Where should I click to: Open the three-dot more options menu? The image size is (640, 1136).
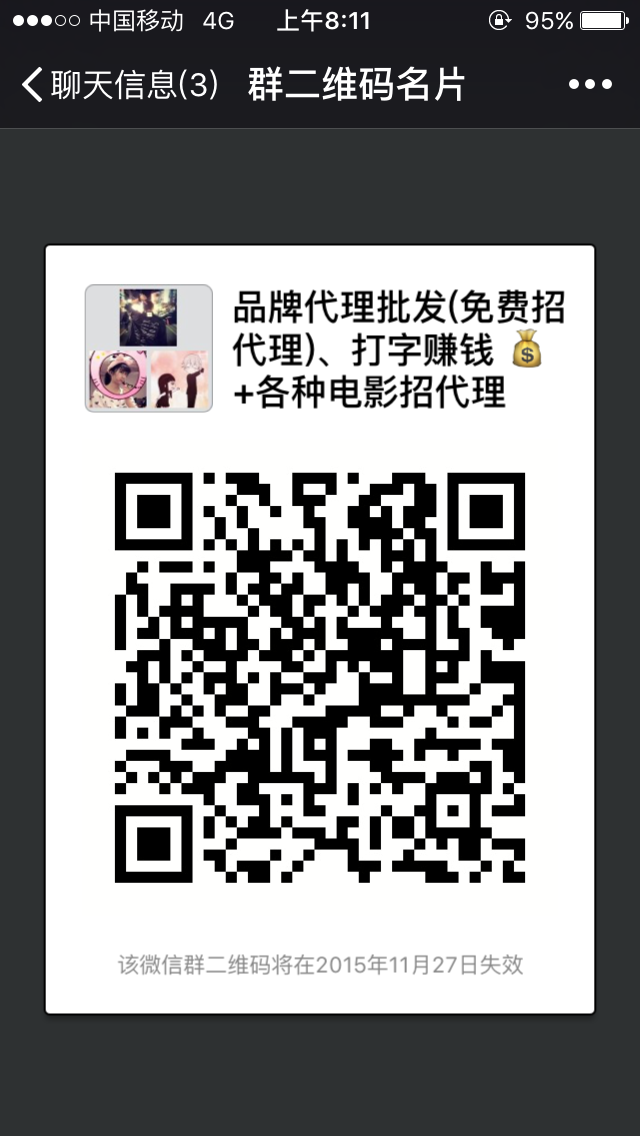(590, 85)
